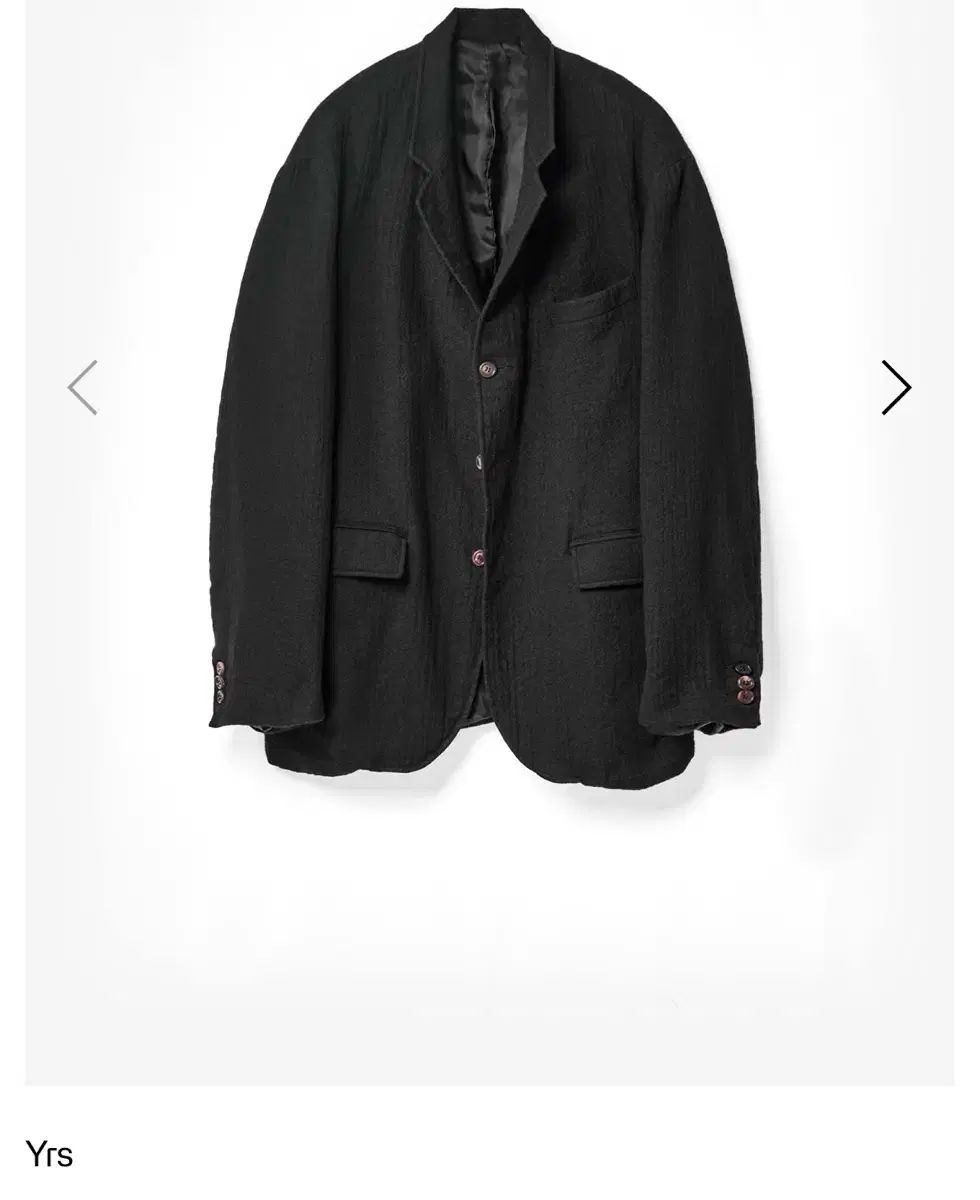Go back to the previous jacket photo
This screenshot has width=980, height=1200.
click(x=83, y=388)
